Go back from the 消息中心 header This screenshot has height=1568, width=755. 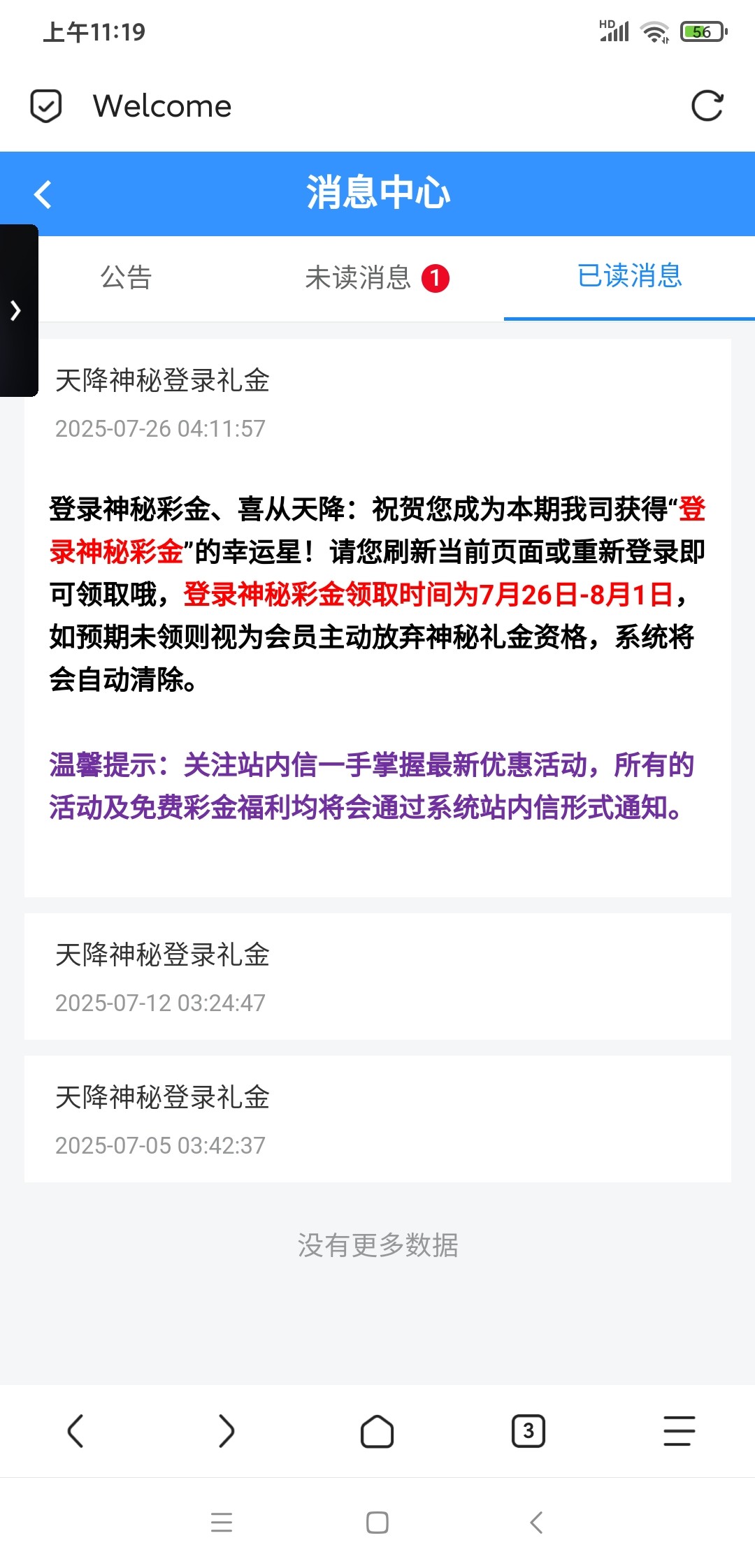(x=43, y=194)
